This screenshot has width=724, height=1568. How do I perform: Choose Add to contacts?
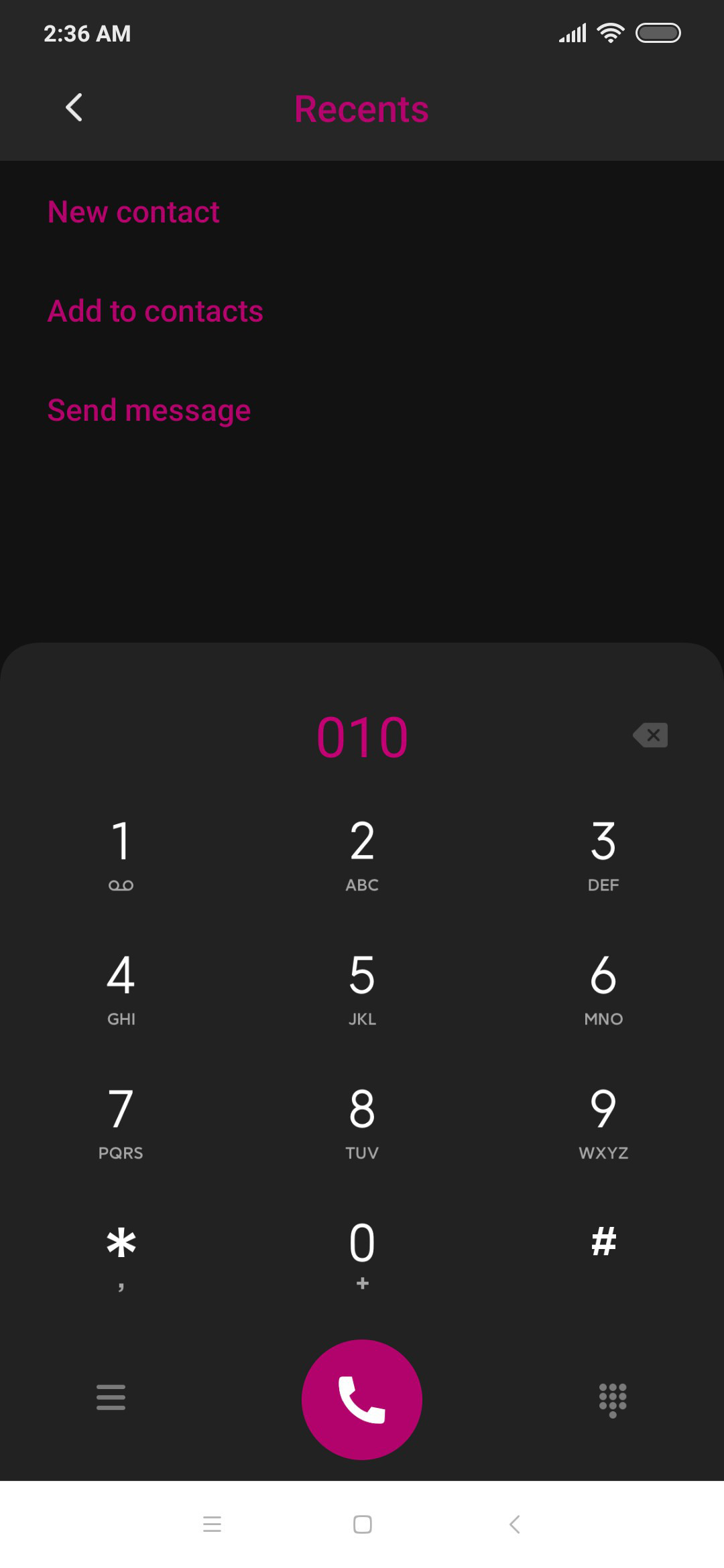pyautogui.click(x=155, y=311)
